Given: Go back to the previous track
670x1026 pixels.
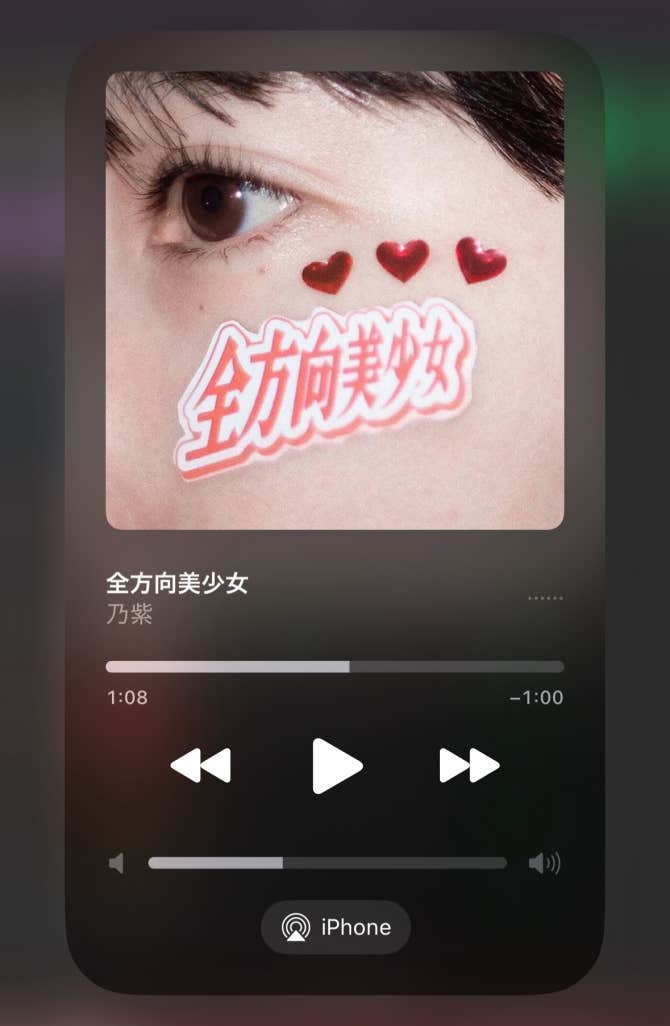Looking at the screenshot, I should [x=201, y=766].
